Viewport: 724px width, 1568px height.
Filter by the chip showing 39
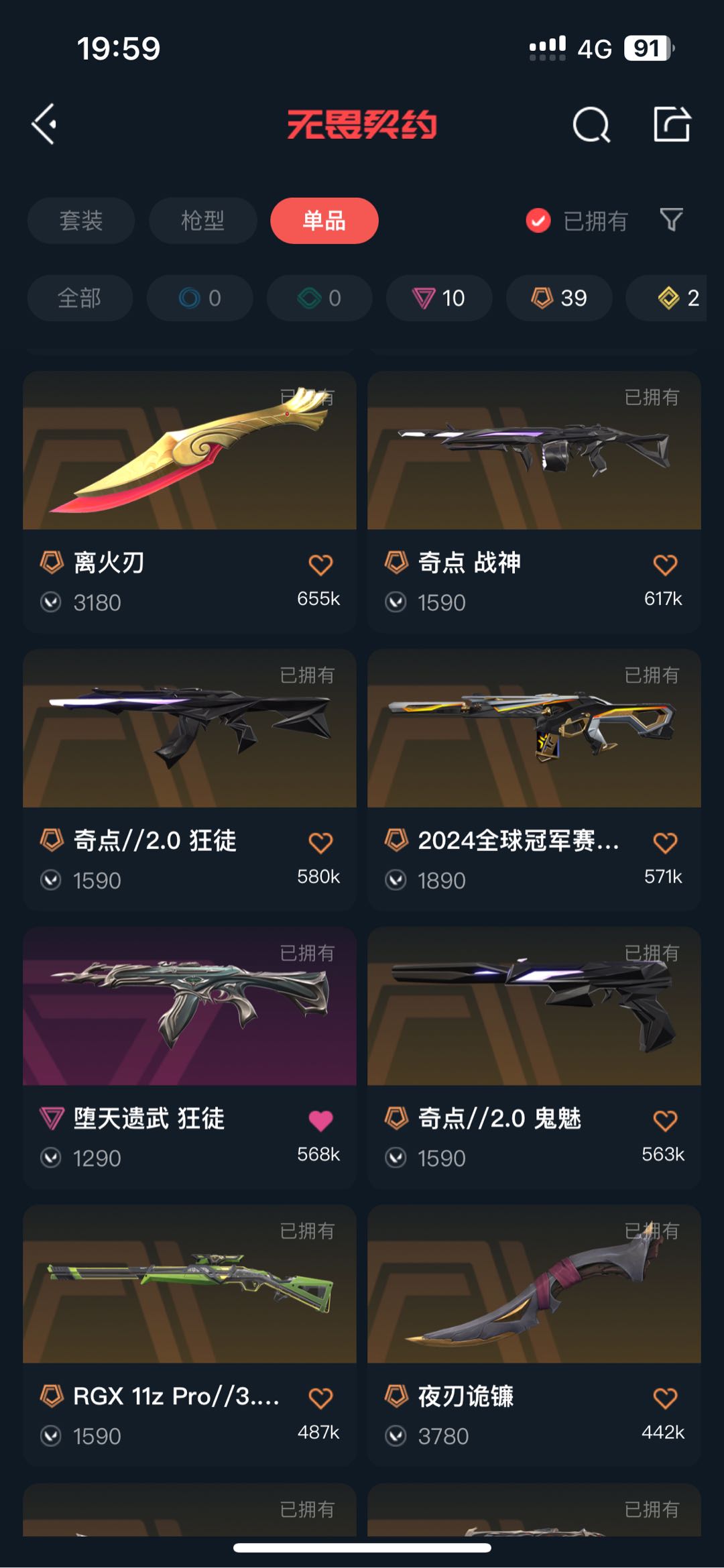pyautogui.click(x=559, y=298)
